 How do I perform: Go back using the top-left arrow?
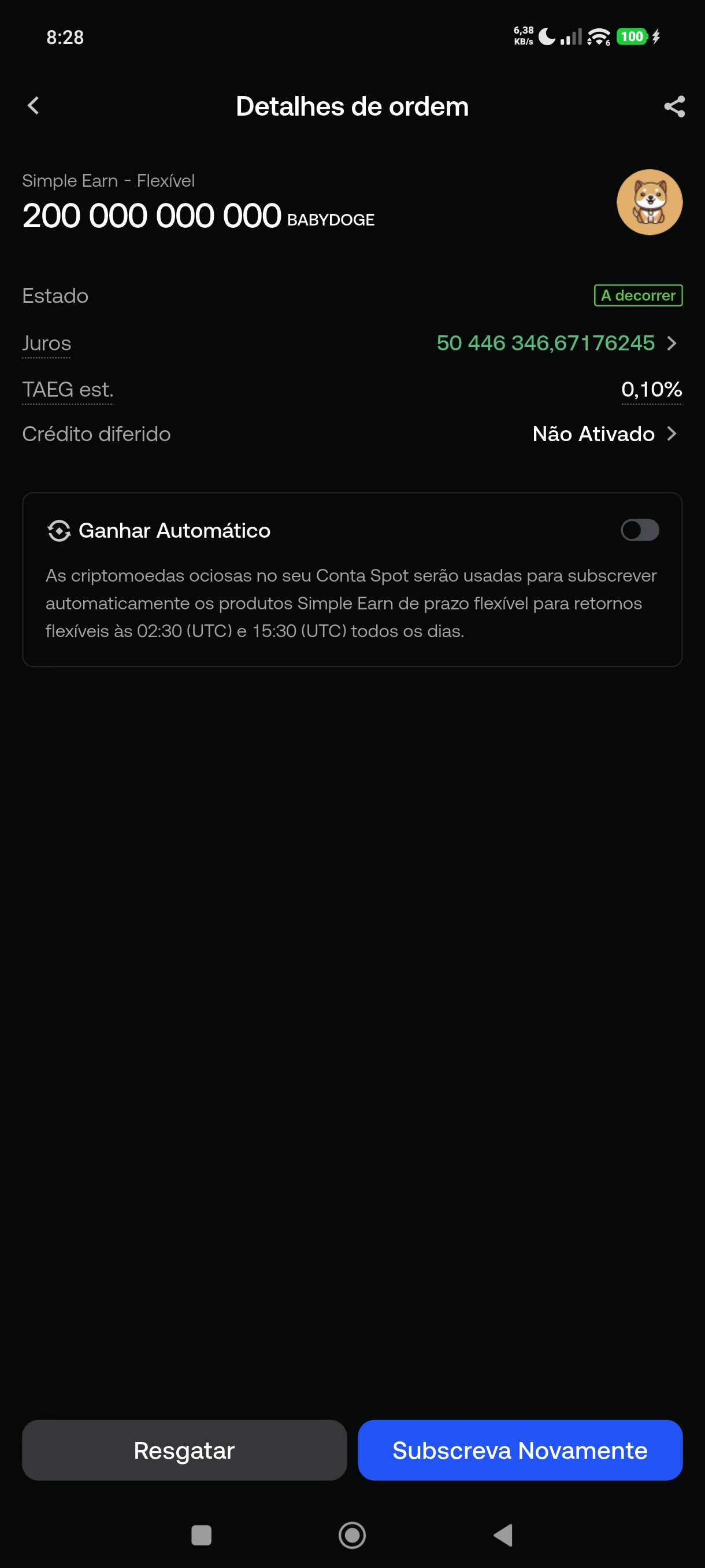pos(34,106)
